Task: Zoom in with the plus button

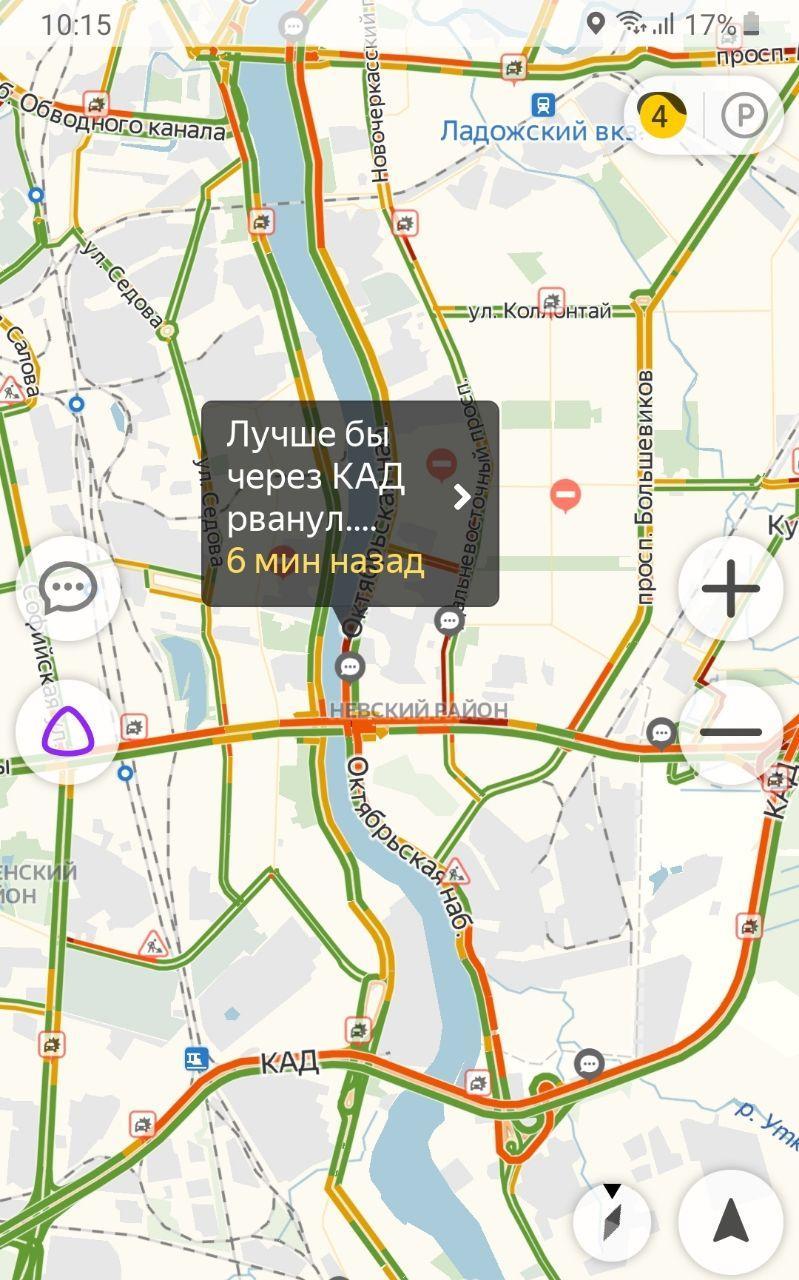Action: [731, 588]
